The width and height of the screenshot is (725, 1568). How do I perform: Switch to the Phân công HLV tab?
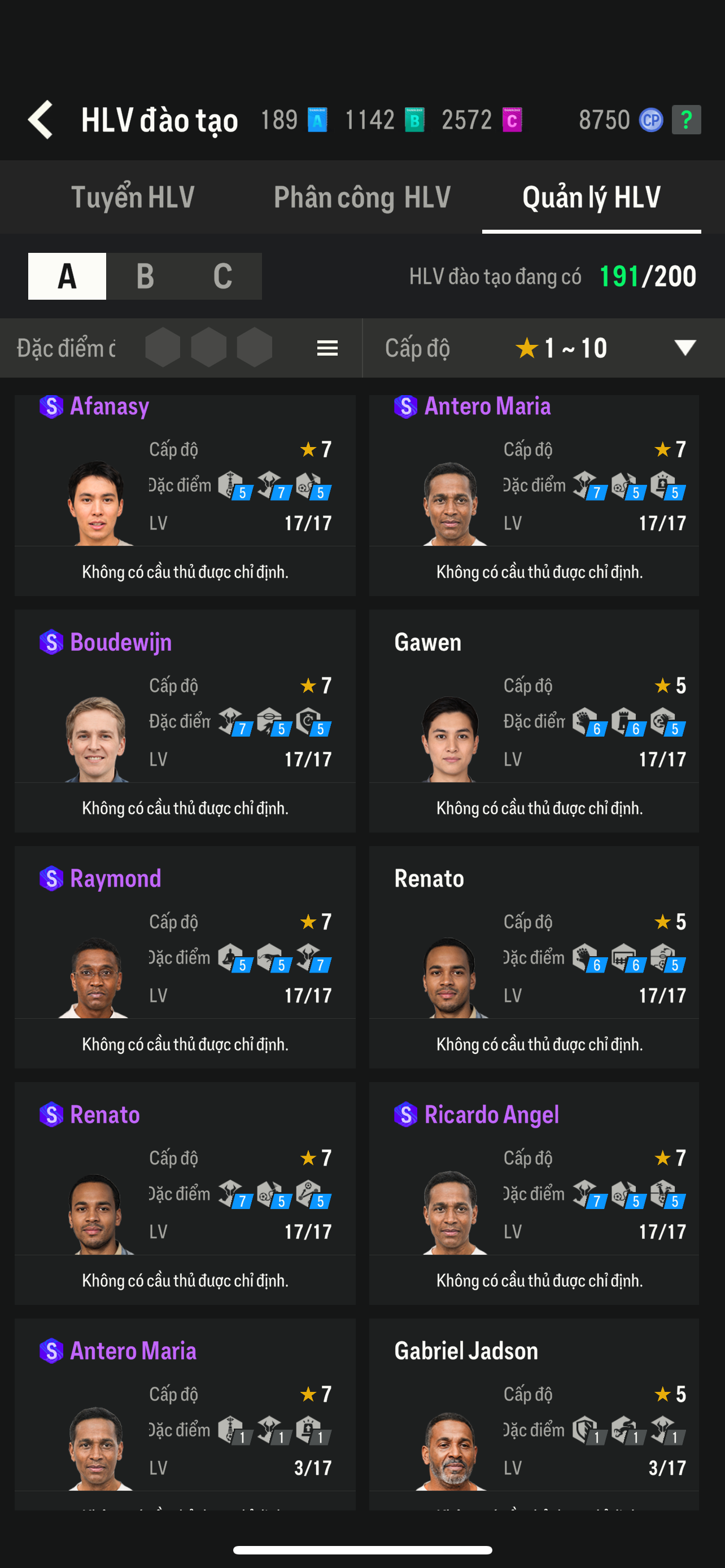click(361, 197)
